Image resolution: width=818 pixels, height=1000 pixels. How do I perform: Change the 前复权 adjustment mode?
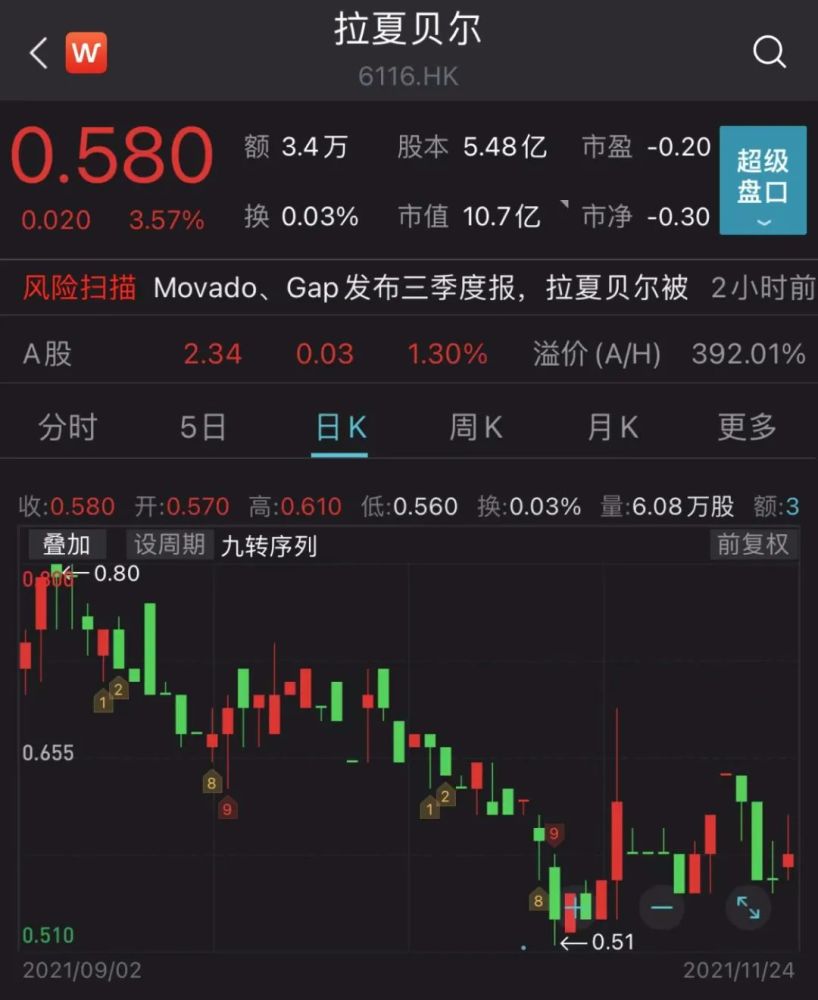[x=753, y=545]
